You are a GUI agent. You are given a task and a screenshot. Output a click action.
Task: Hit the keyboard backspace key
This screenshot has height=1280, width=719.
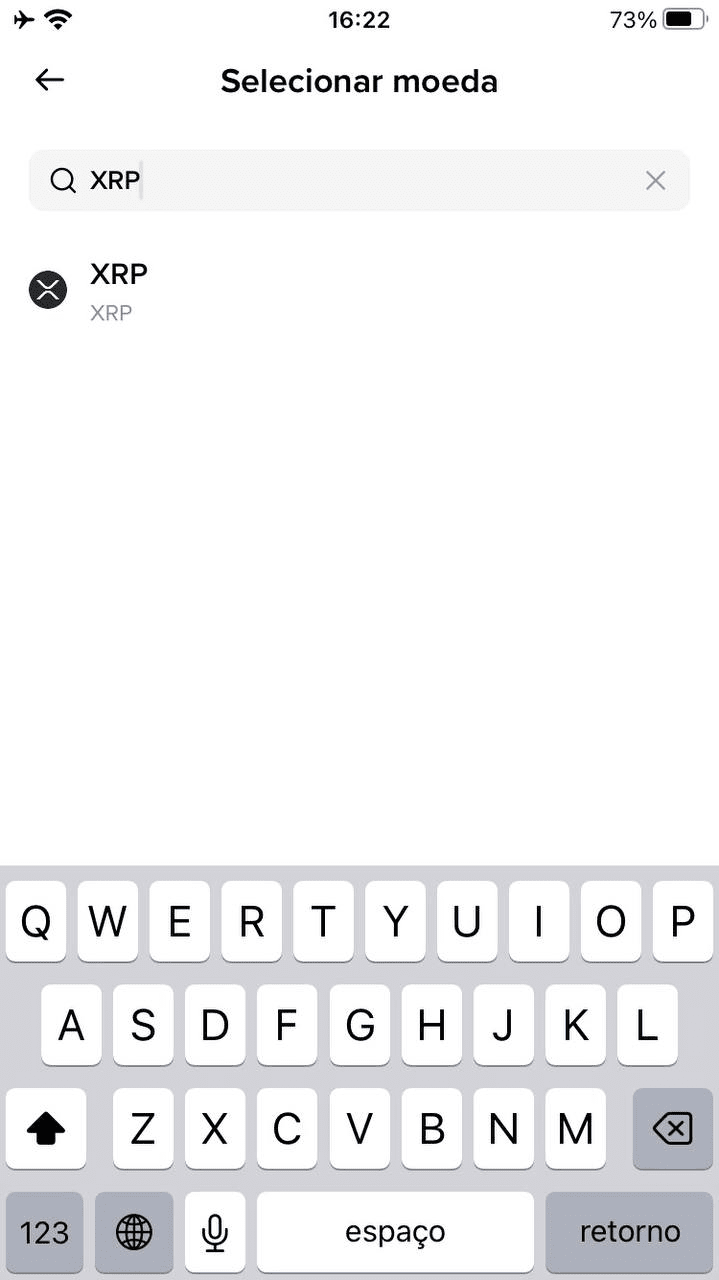(x=672, y=1129)
